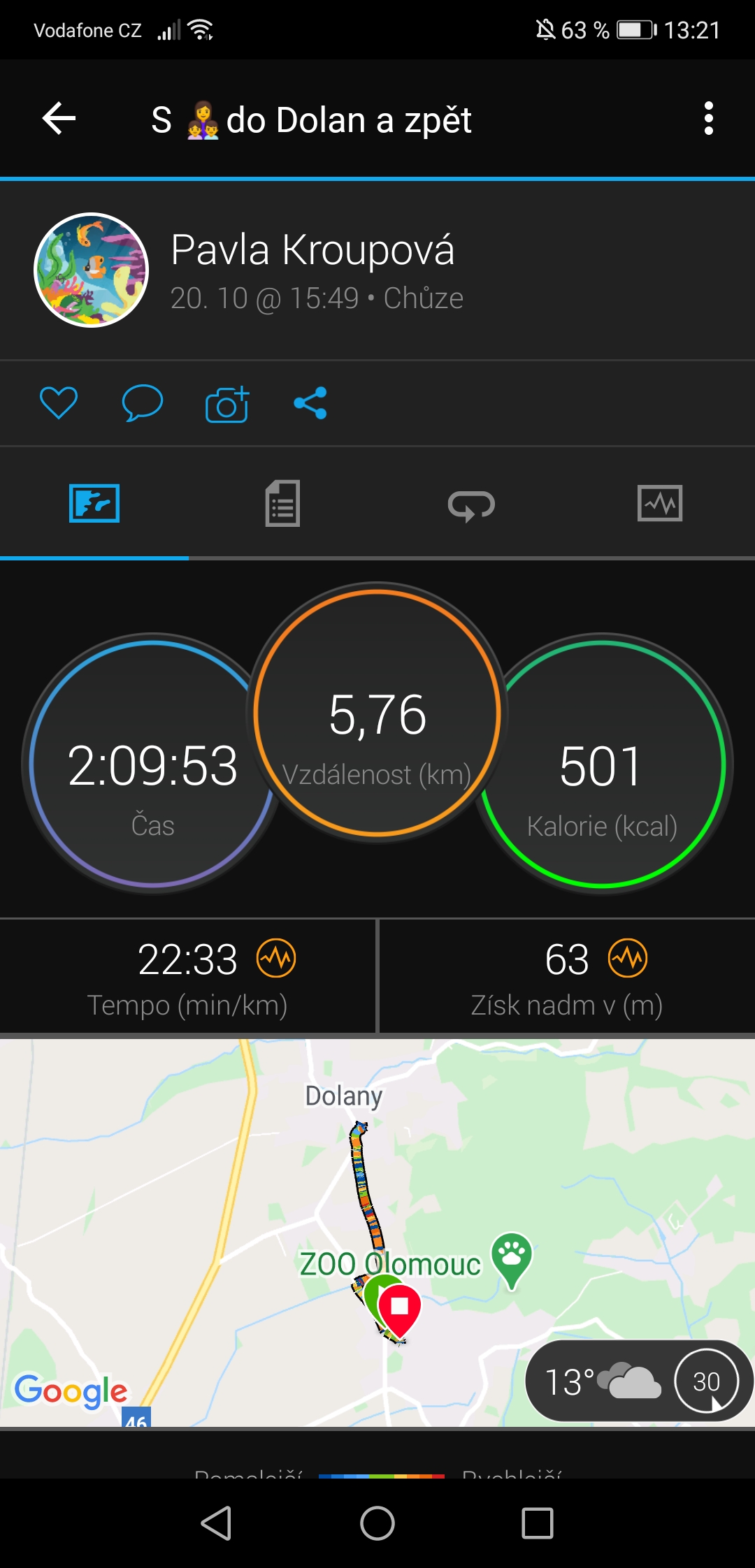Switch to the laps tab

[471, 504]
